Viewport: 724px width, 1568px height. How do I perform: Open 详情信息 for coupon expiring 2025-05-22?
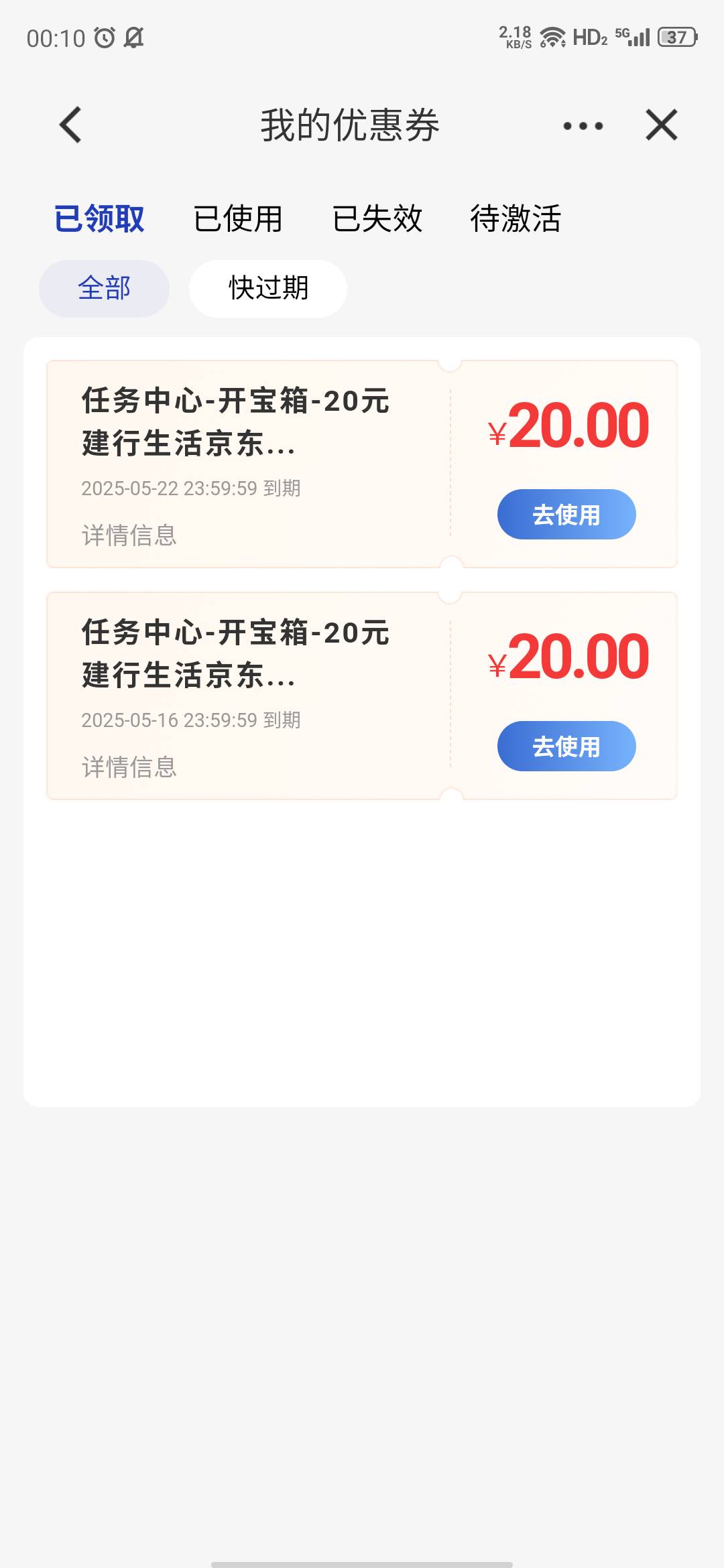129,535
